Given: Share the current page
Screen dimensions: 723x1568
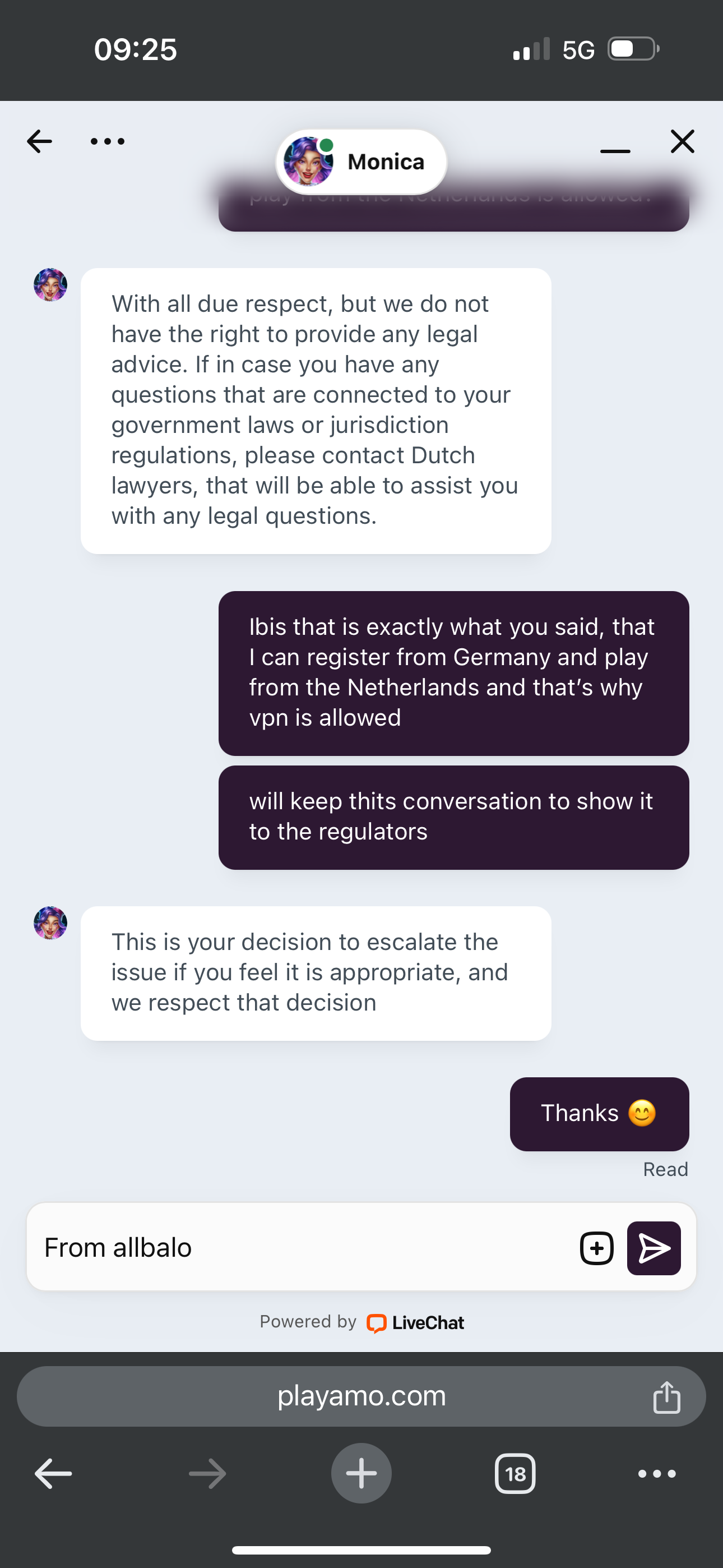Looking at the screenshot, I should point(666,1396).
